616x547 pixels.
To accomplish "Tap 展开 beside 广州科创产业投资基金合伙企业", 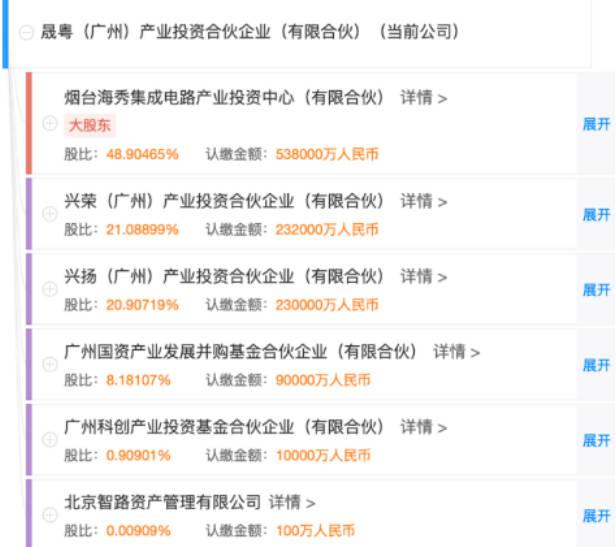I will point(596,441).
